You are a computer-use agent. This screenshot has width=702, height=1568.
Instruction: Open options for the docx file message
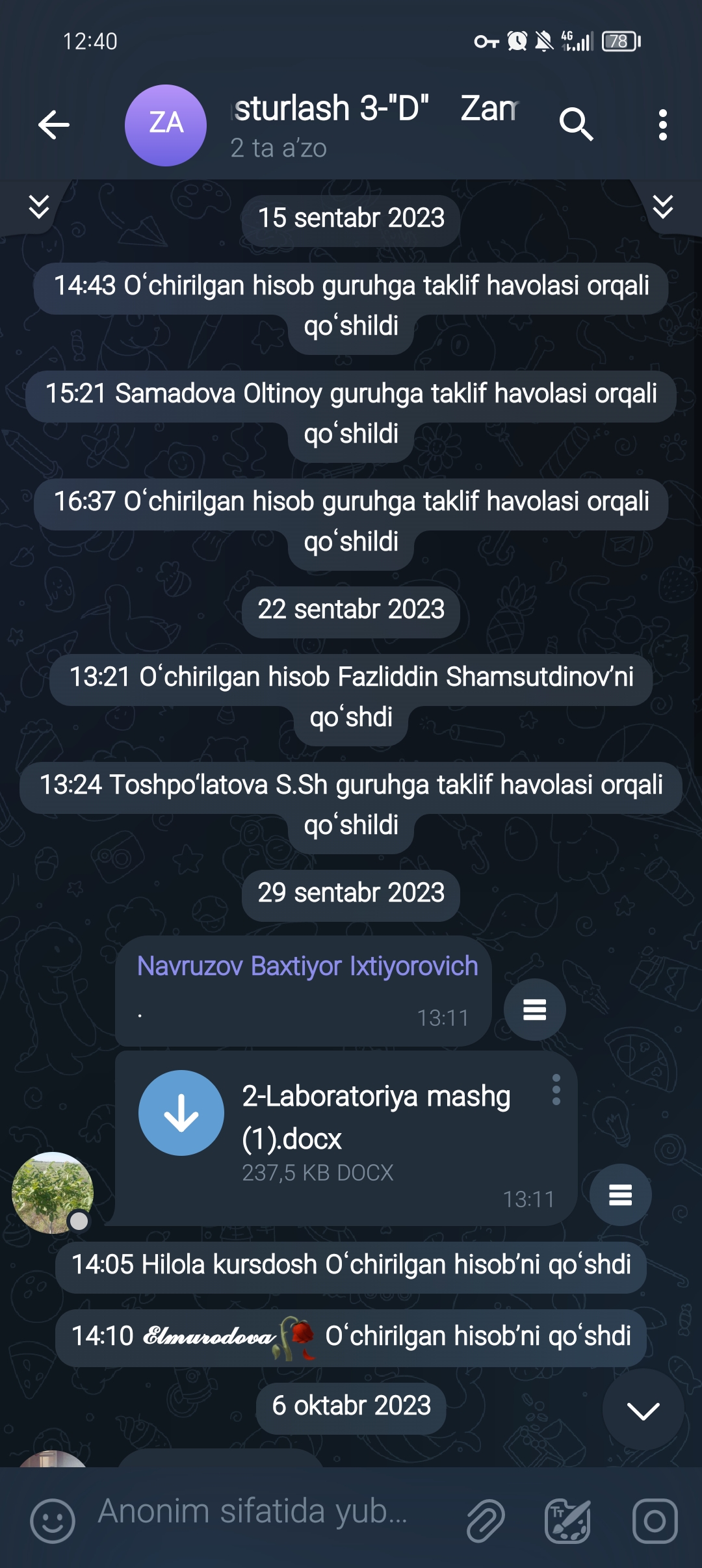coord(556,1090)
